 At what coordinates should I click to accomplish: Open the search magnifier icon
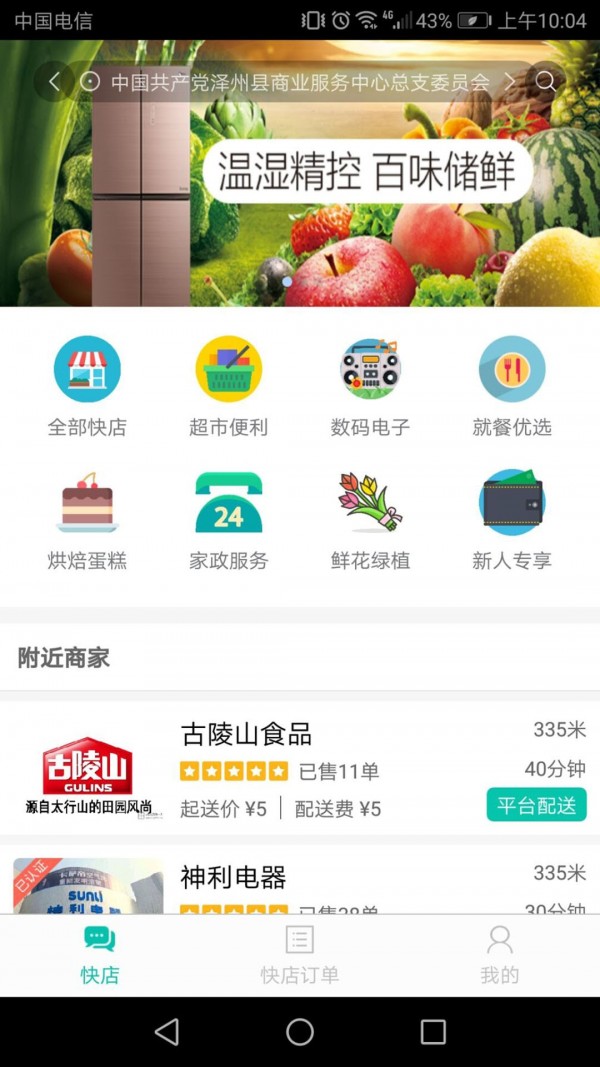tap(546, 82)
